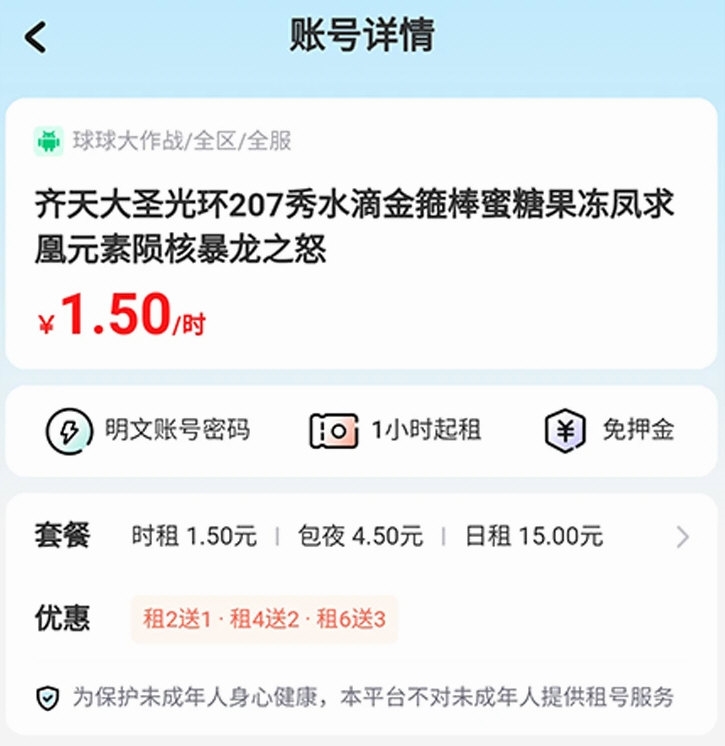Select the 账号详情 page title
The width and height of the screenshot is (725, 746).
coord(362,36)
